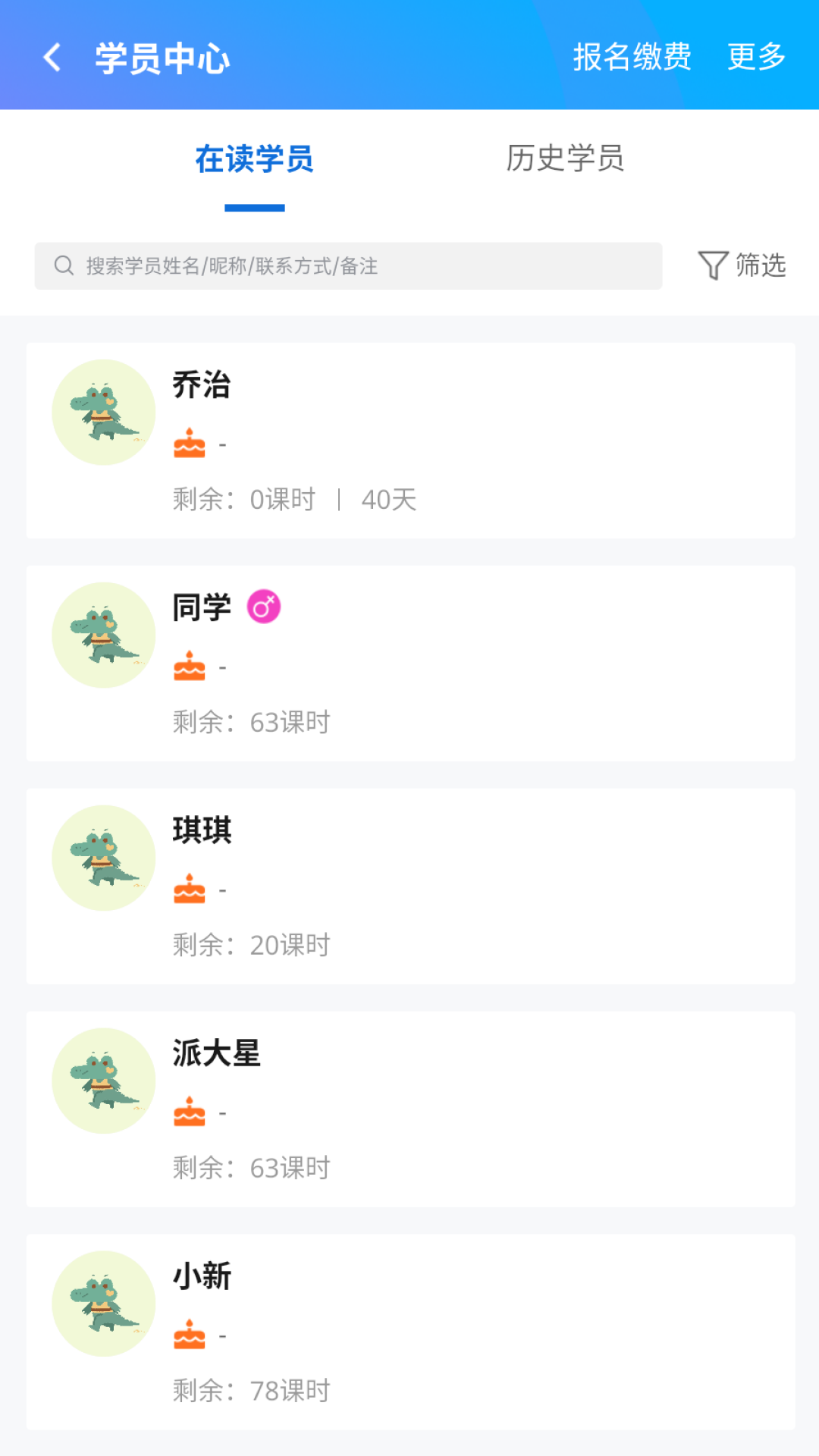Click the birthday cake icon on 琪琪's card
Image resolution: width=819 pixels, height=1456 pixels.
pos(190,890)
